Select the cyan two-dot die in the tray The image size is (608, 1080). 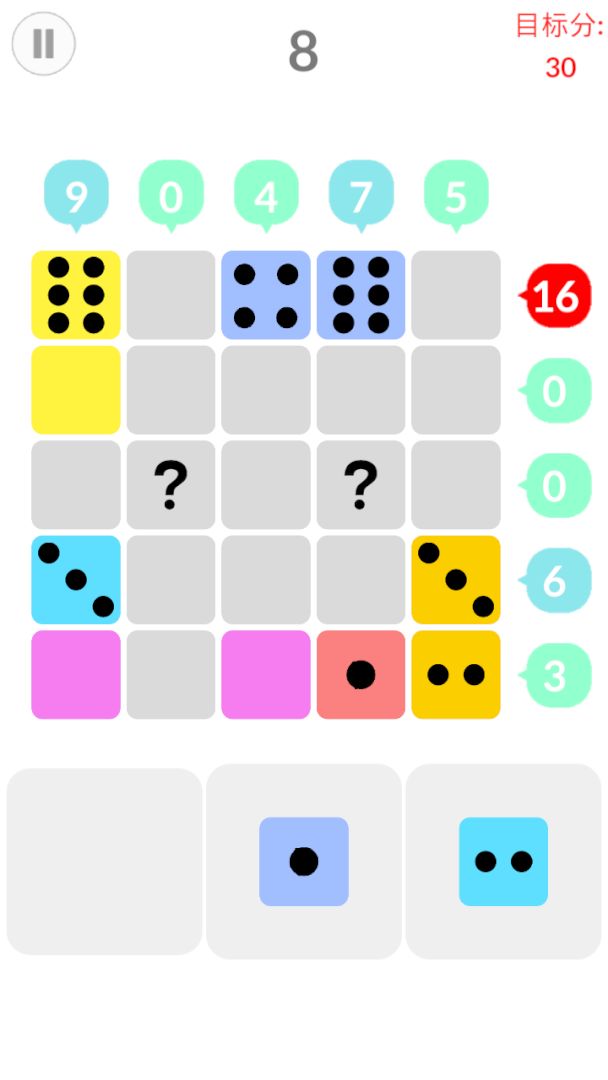(503, 861)
